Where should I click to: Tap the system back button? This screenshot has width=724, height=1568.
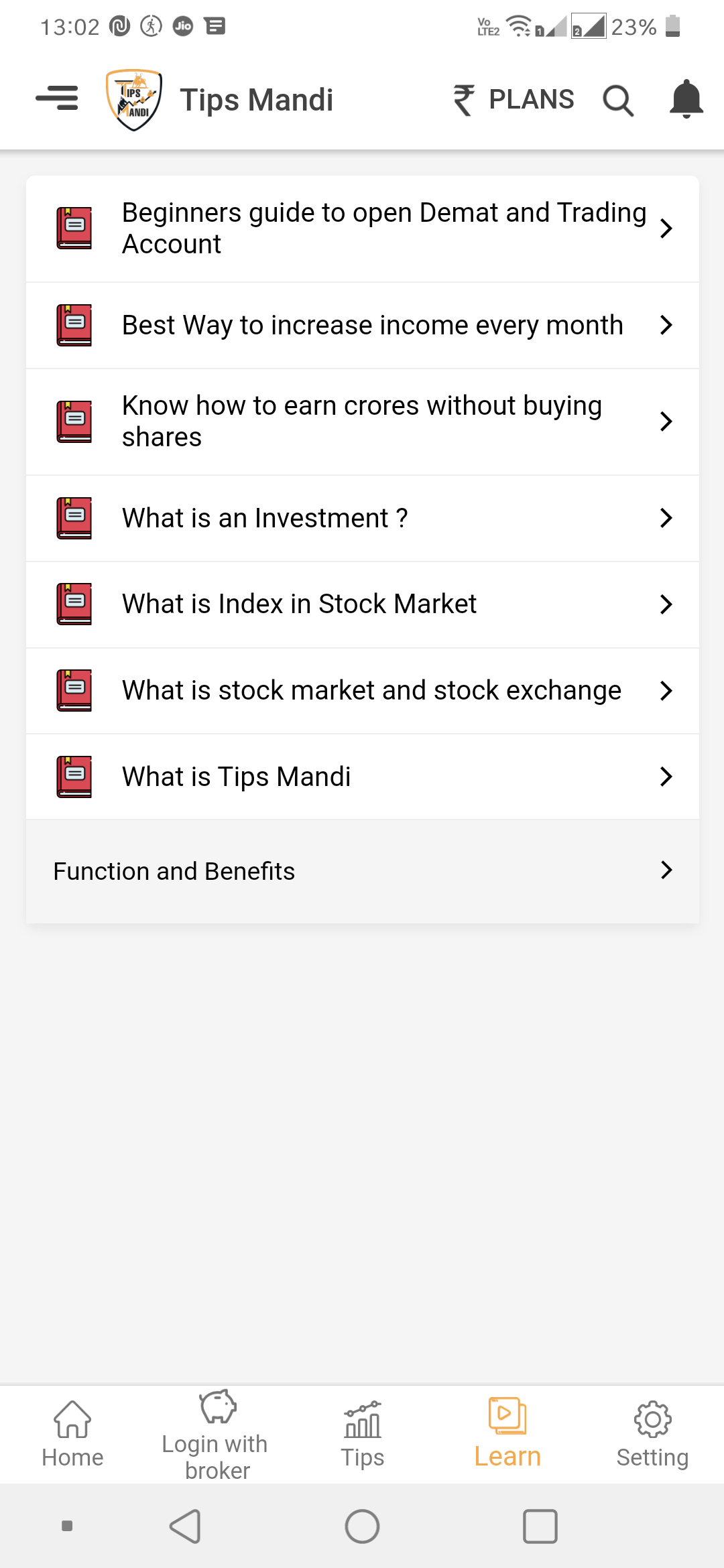click(x=186, y=1526)
